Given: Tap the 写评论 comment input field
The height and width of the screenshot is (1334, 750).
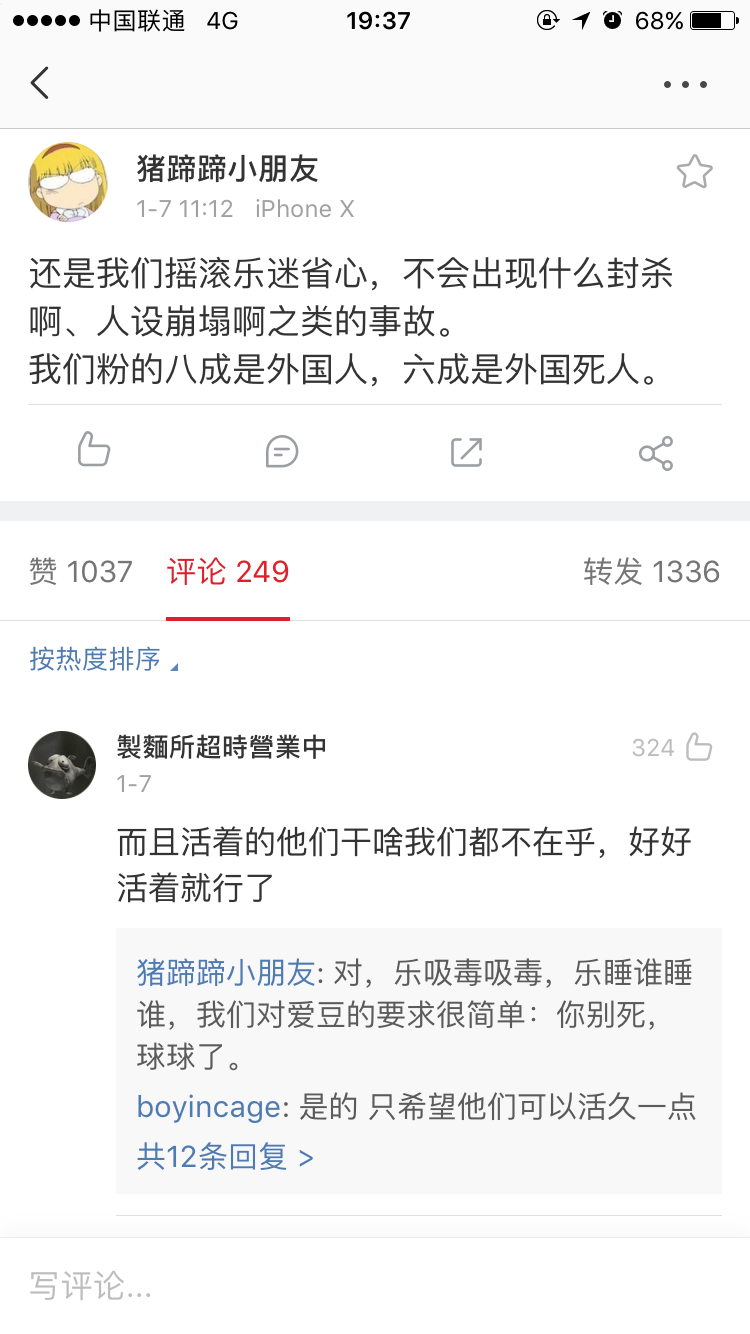Looking at the screenshot, I should pos(375,1286).
